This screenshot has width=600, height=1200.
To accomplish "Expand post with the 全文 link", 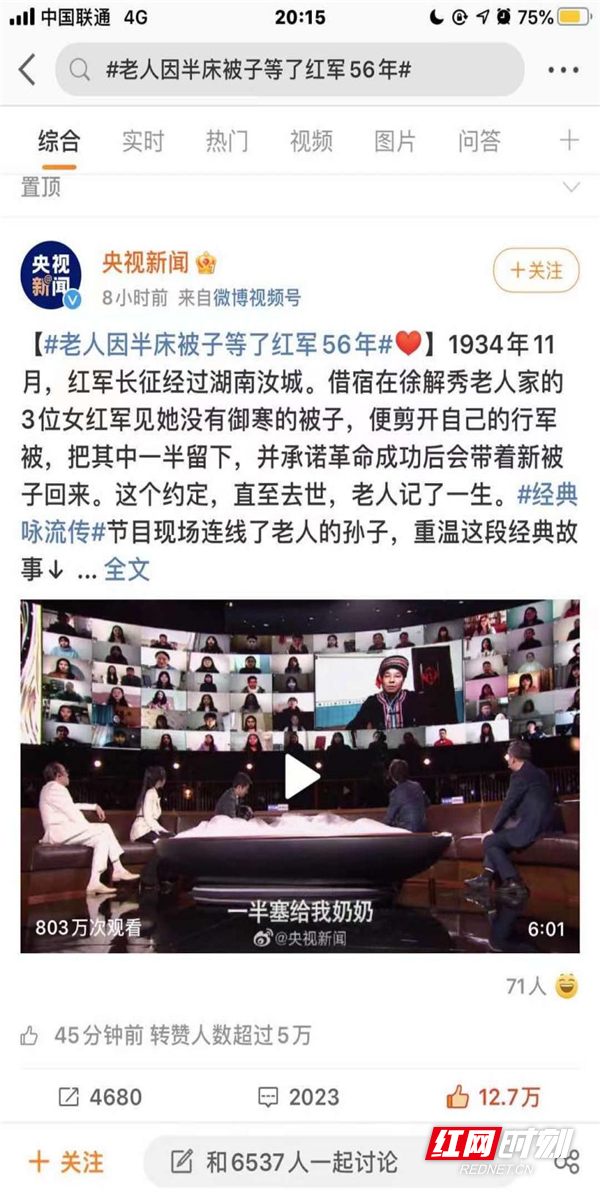I will click(x=127, y=569).
